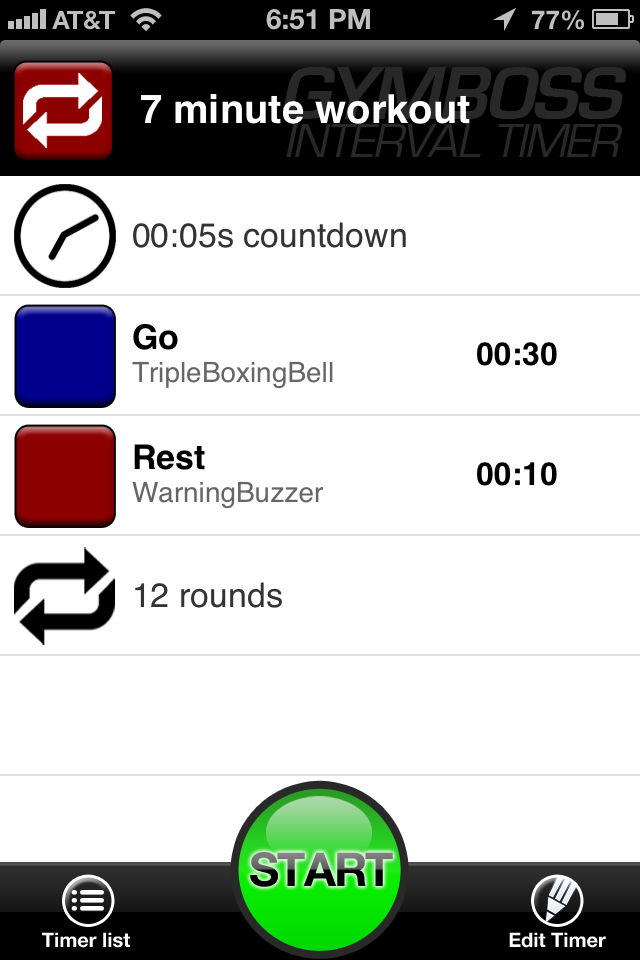Open the 00:05s countdown row

pyautogui.click(x=320, y=236)
